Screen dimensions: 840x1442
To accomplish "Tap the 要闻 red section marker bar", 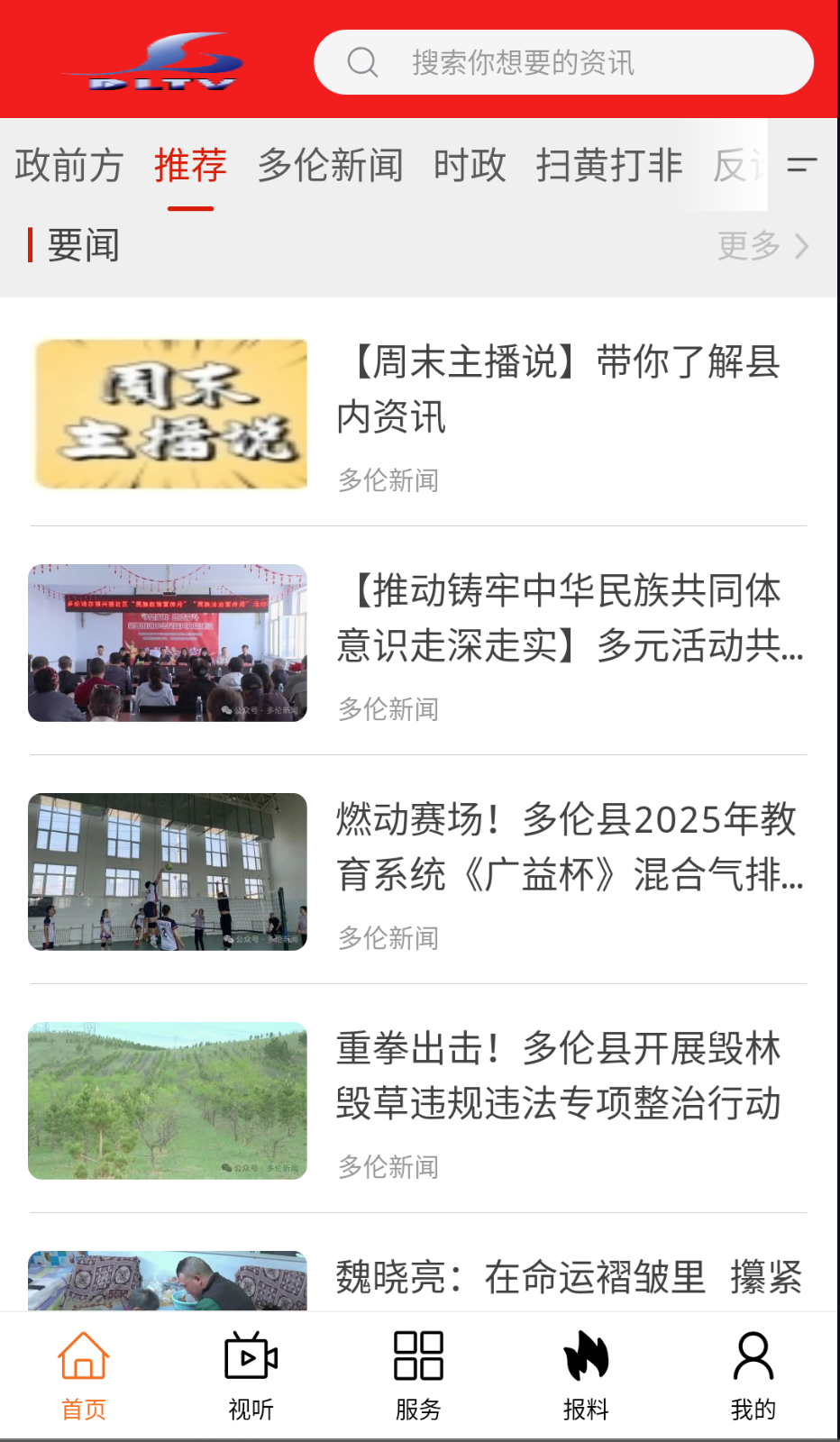I will coord(32,244).
